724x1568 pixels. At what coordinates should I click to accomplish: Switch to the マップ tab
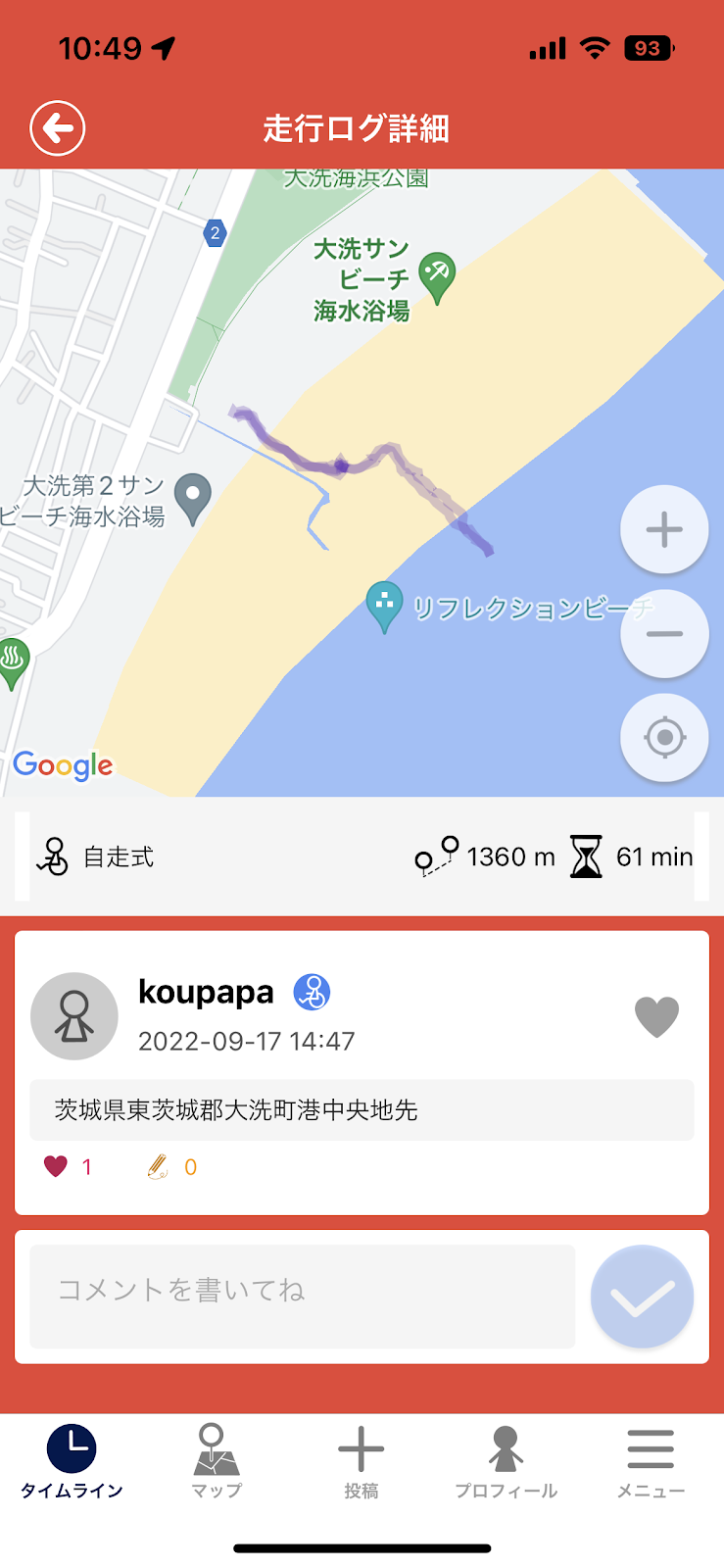[x=217, y=1461]
